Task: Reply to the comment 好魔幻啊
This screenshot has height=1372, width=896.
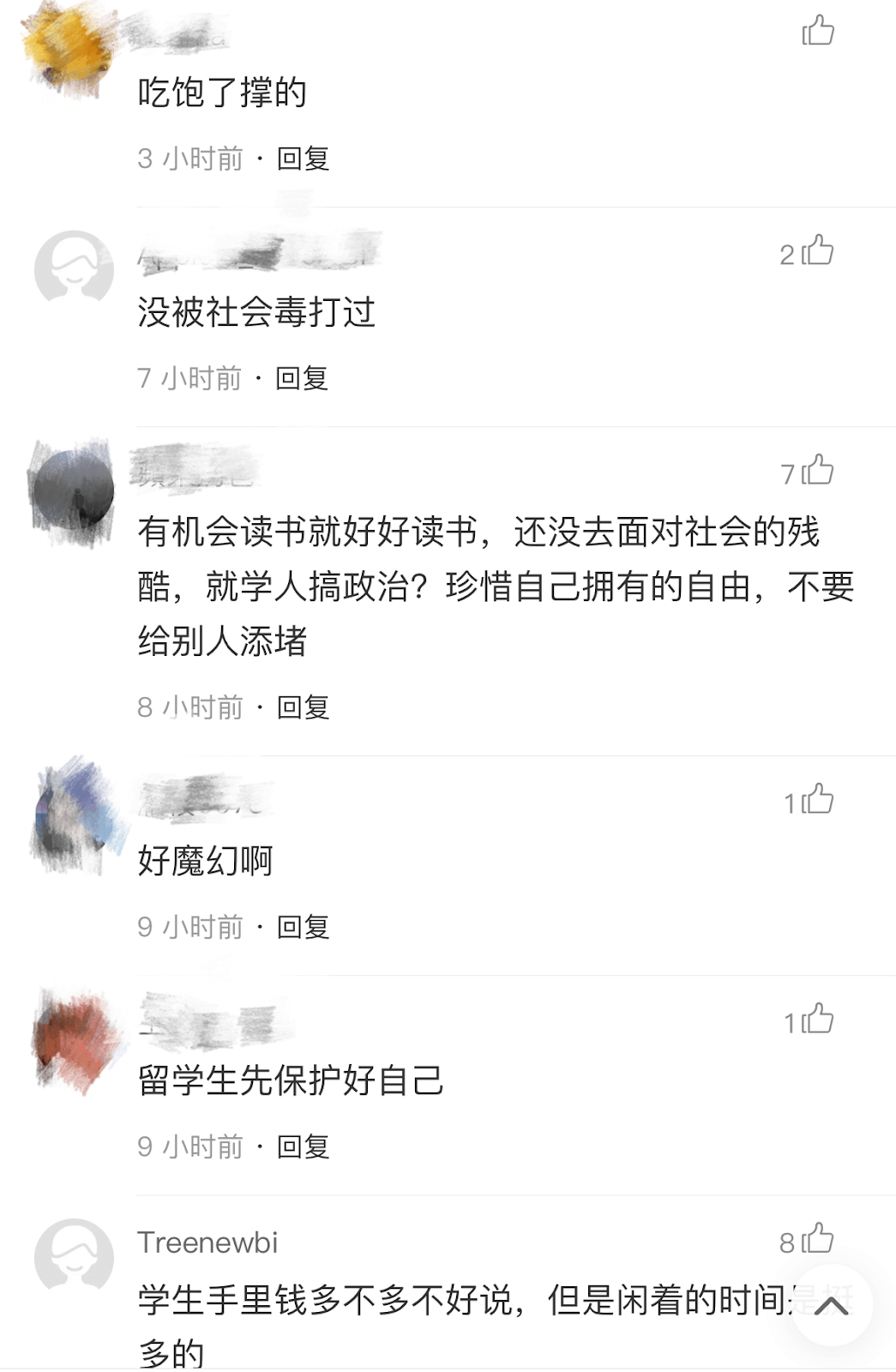Action: pyautogui.click(x=303, y=927)
